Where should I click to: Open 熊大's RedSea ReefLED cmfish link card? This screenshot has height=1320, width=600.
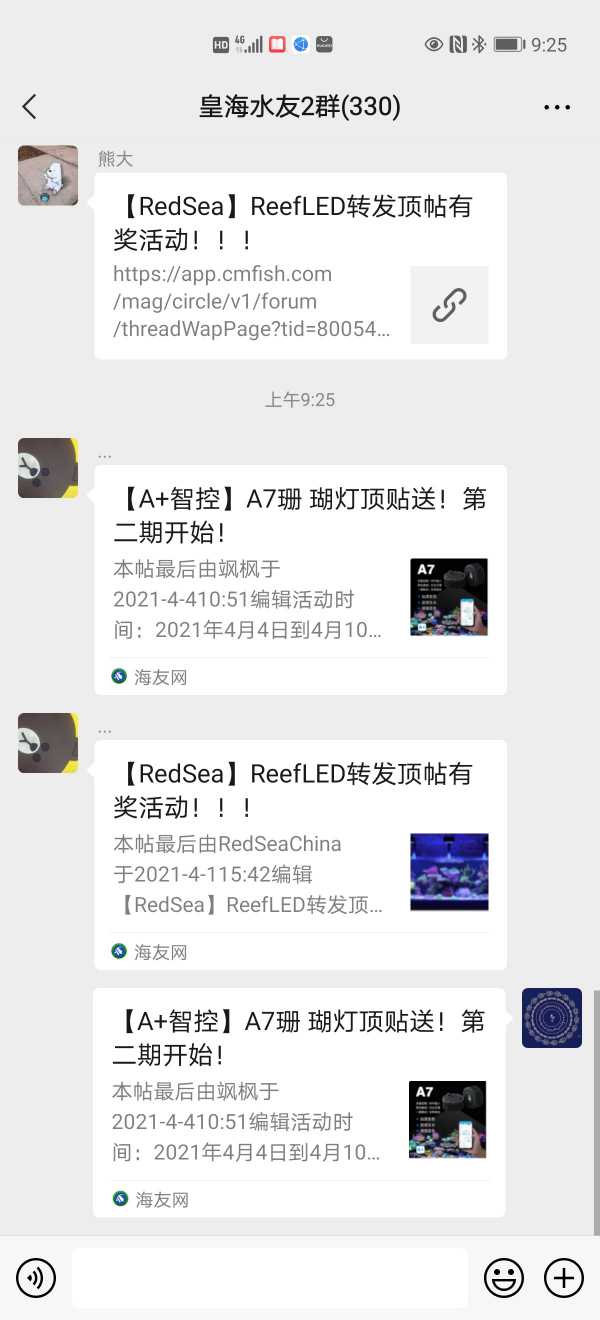coord(300,266)
